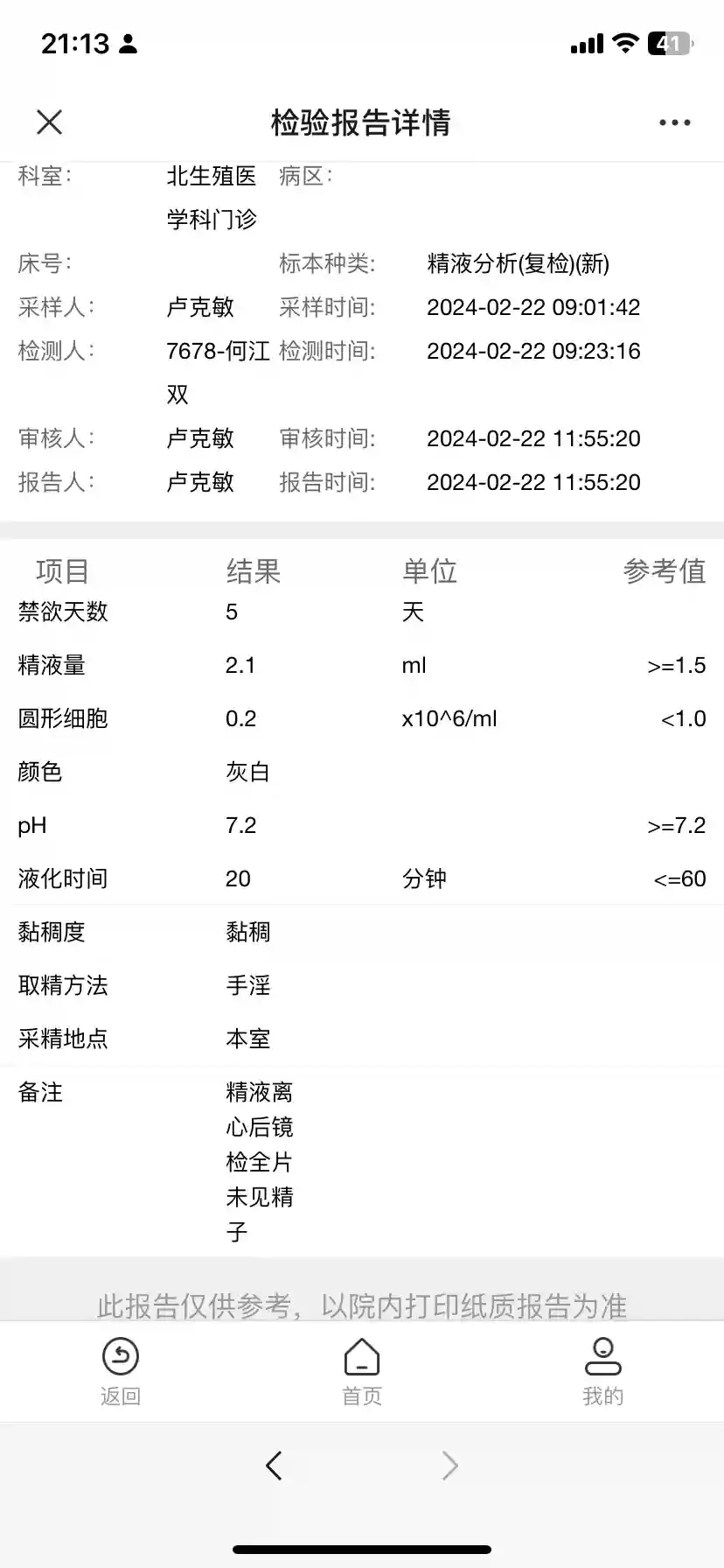The image size is (724, 1568).
Task: Tap the 返回 tab
Action: 121,1370
